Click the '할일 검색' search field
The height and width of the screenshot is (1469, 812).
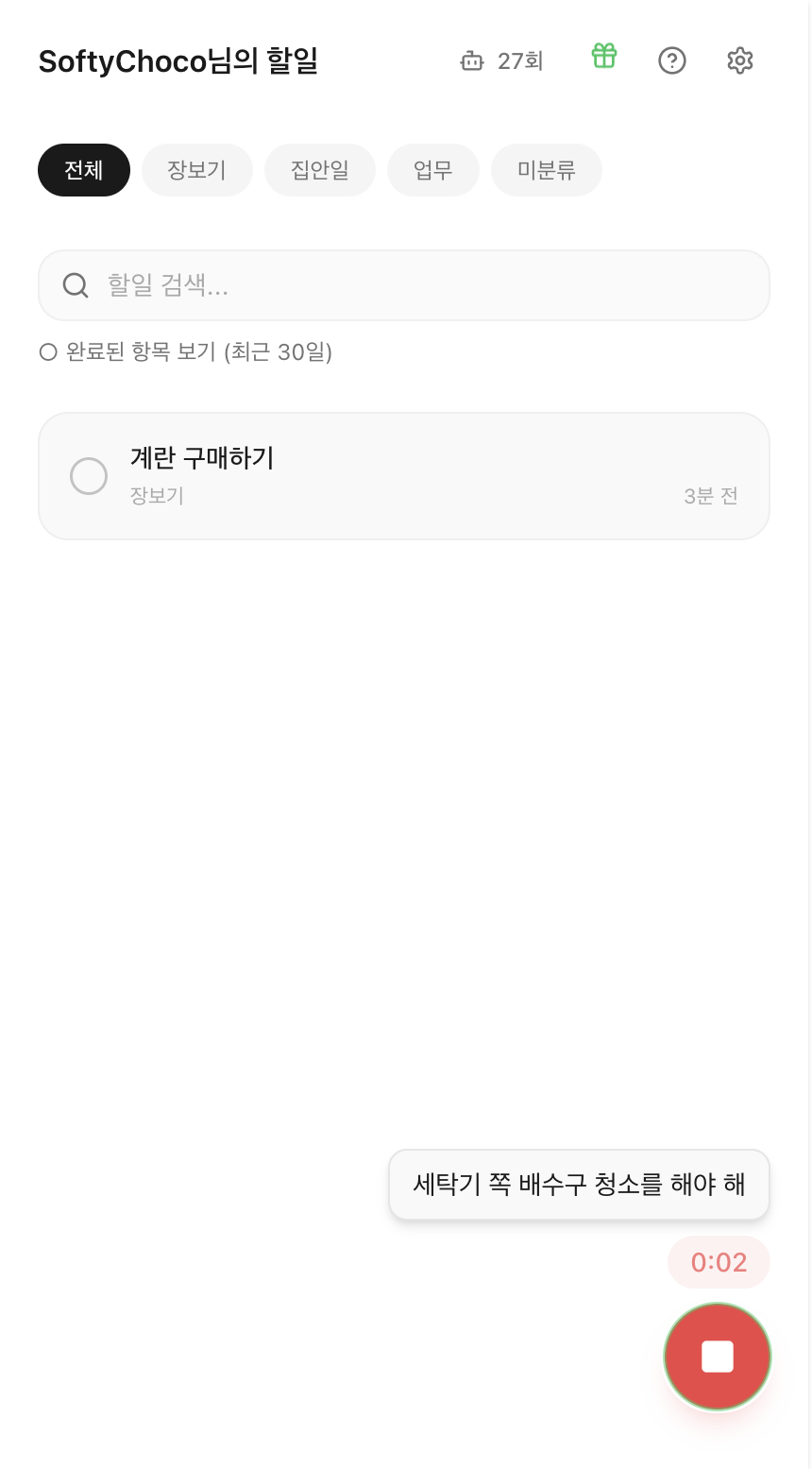(x=404, y=285)
